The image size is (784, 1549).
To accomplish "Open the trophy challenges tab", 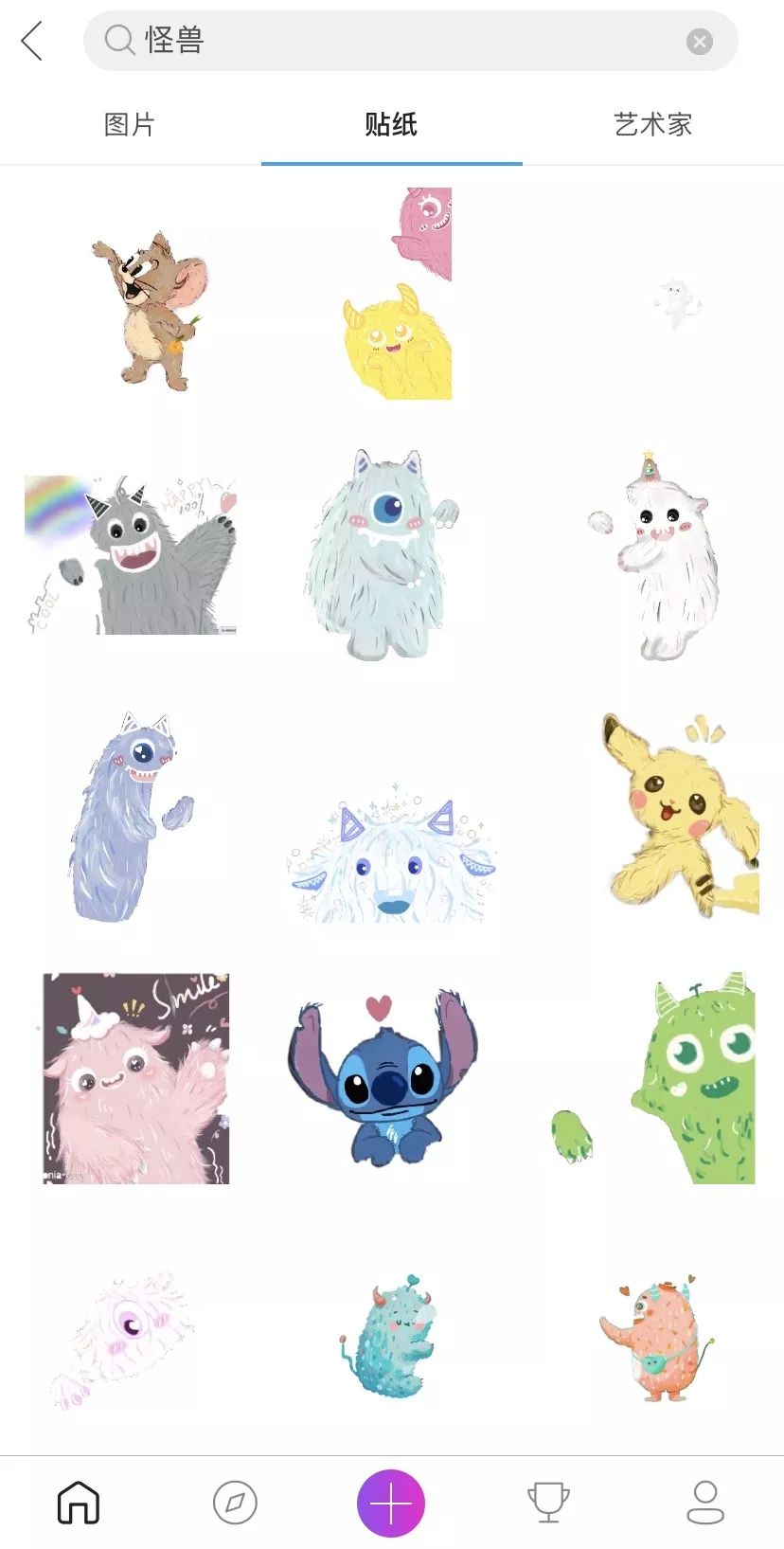I will [x=548, y=1502].
